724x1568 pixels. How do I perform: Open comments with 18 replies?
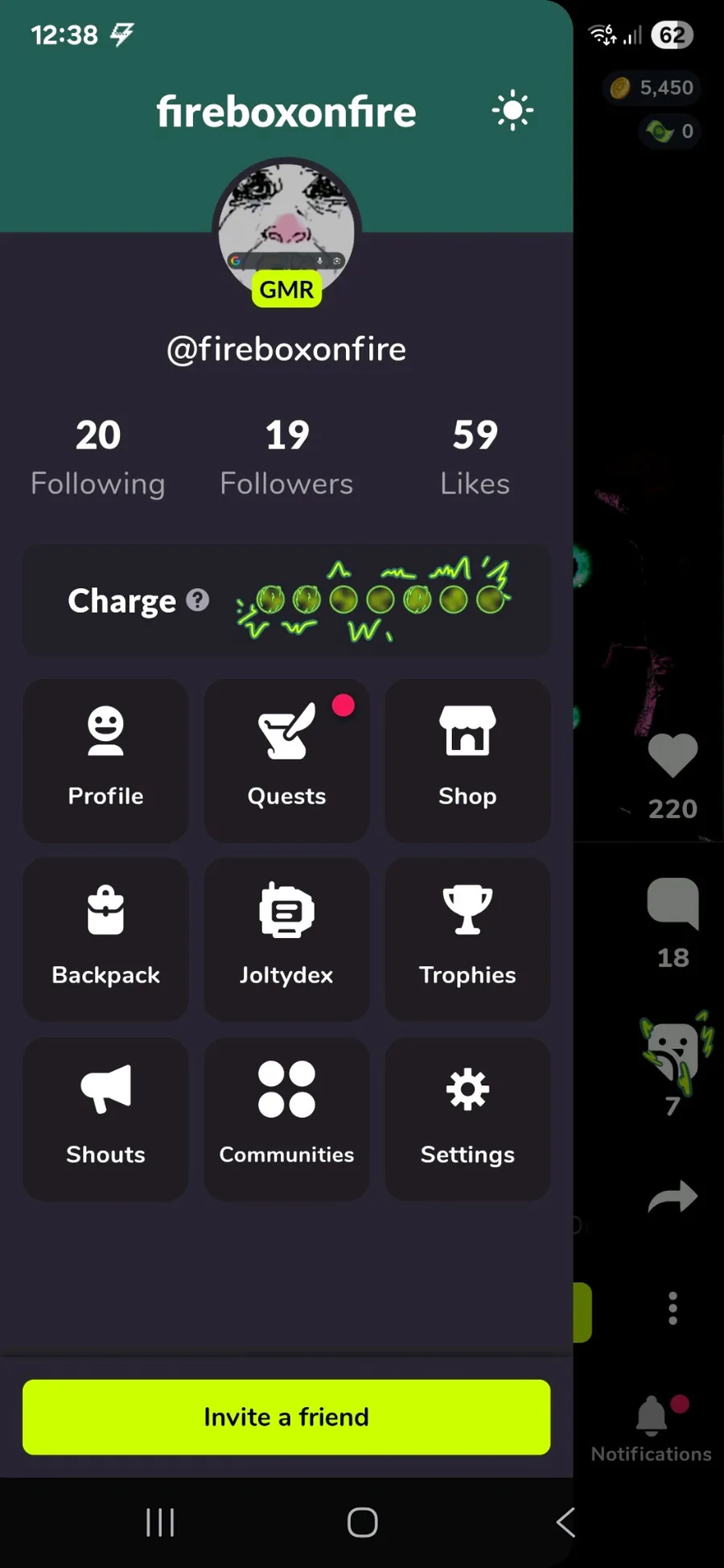pos(673,903)
